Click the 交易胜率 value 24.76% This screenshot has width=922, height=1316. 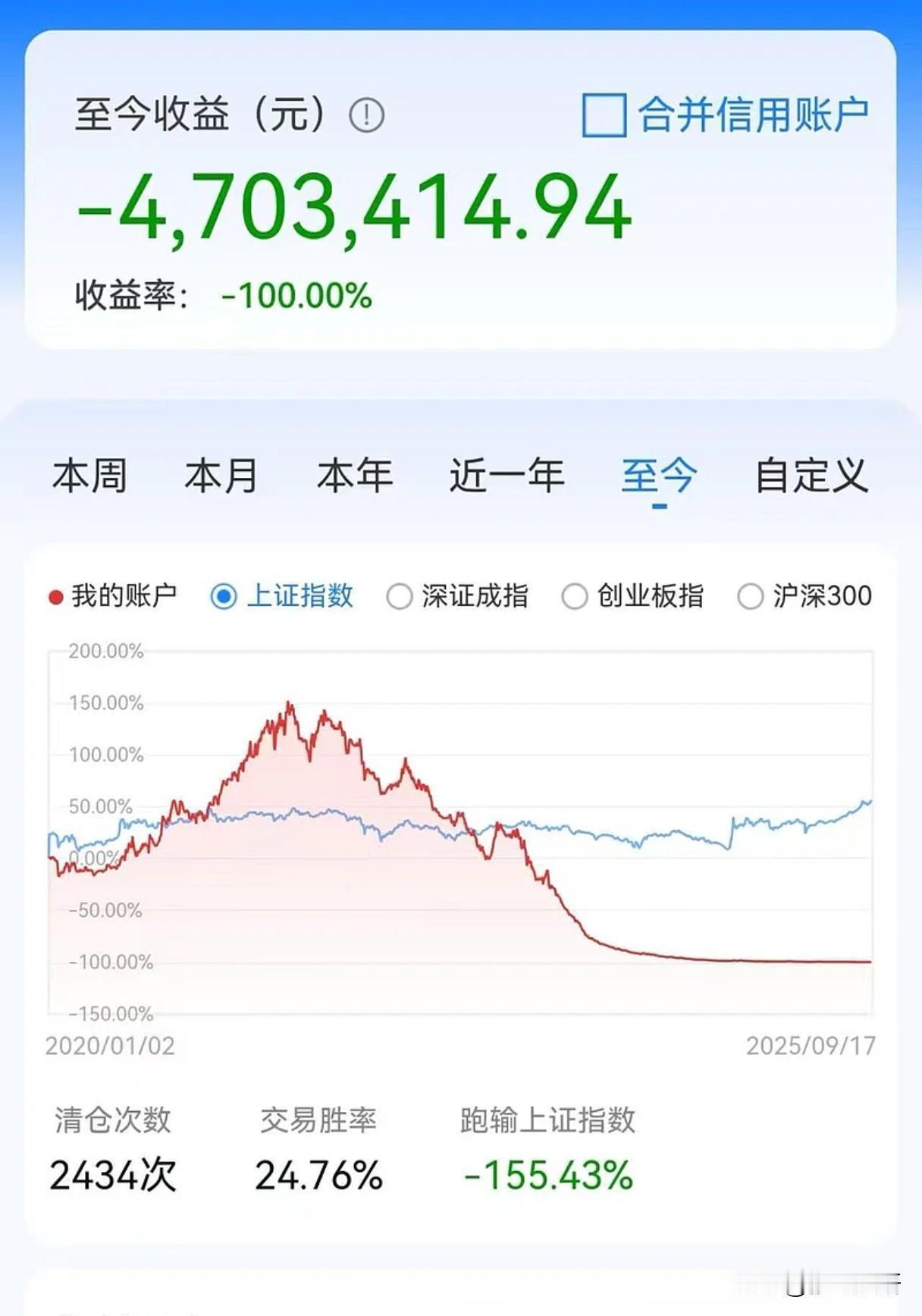pyautogui.click(x=319, y=1173)
